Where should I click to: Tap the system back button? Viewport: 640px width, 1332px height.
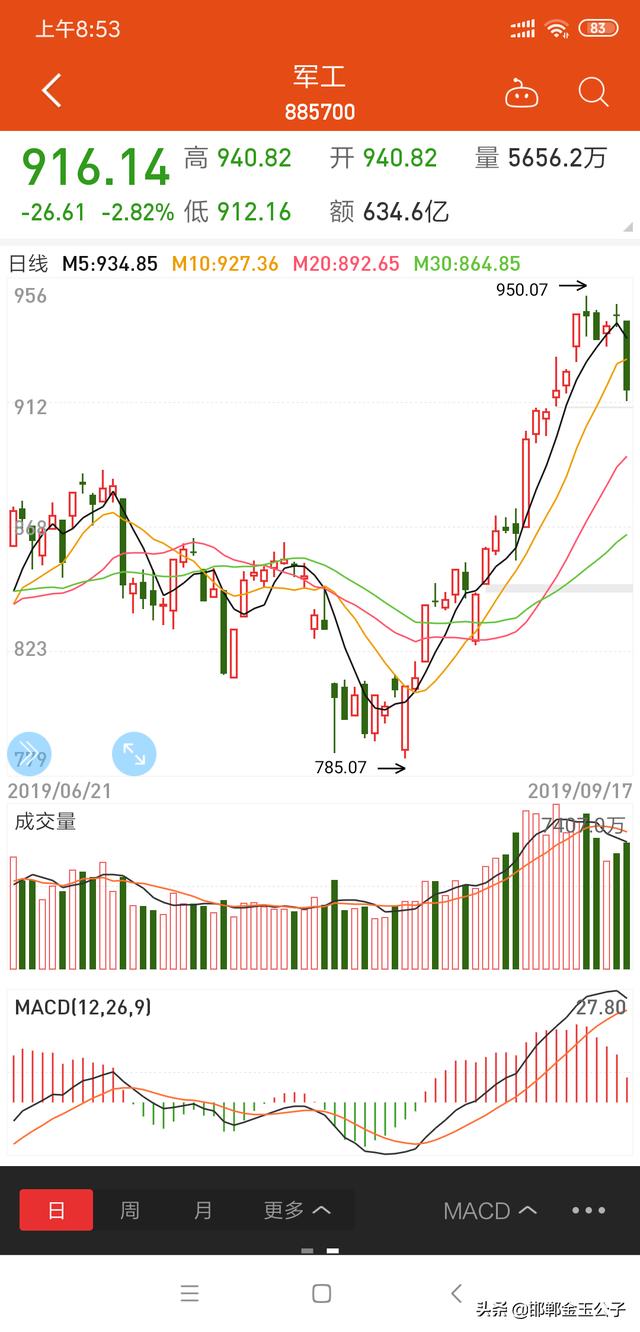pyautogui.click(x=457, y=1293)
